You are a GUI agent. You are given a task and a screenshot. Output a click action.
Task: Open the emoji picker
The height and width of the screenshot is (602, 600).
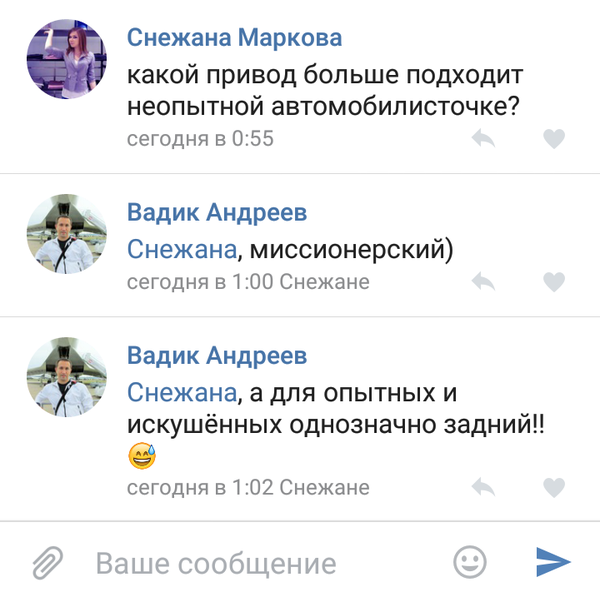[469, 562]
